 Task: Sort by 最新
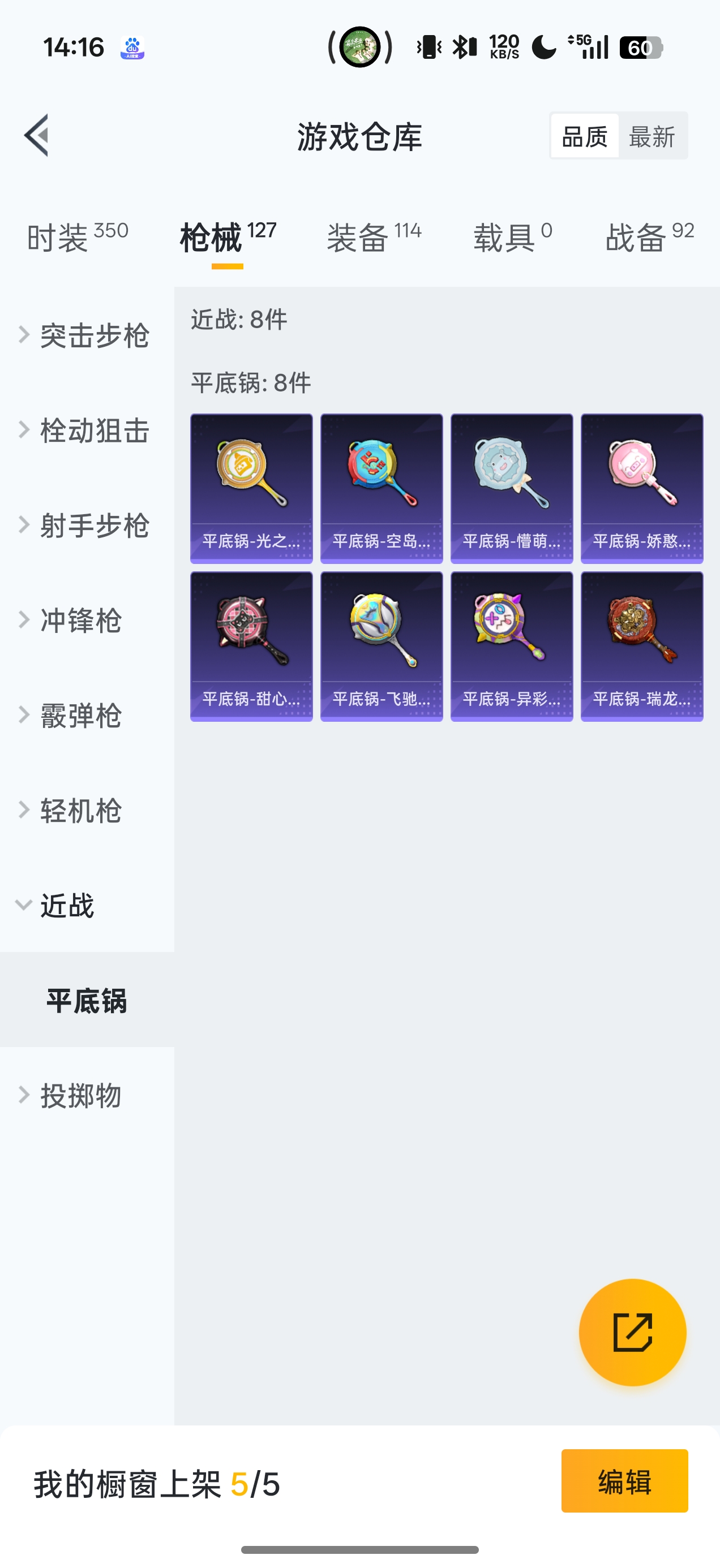point(652,136)
